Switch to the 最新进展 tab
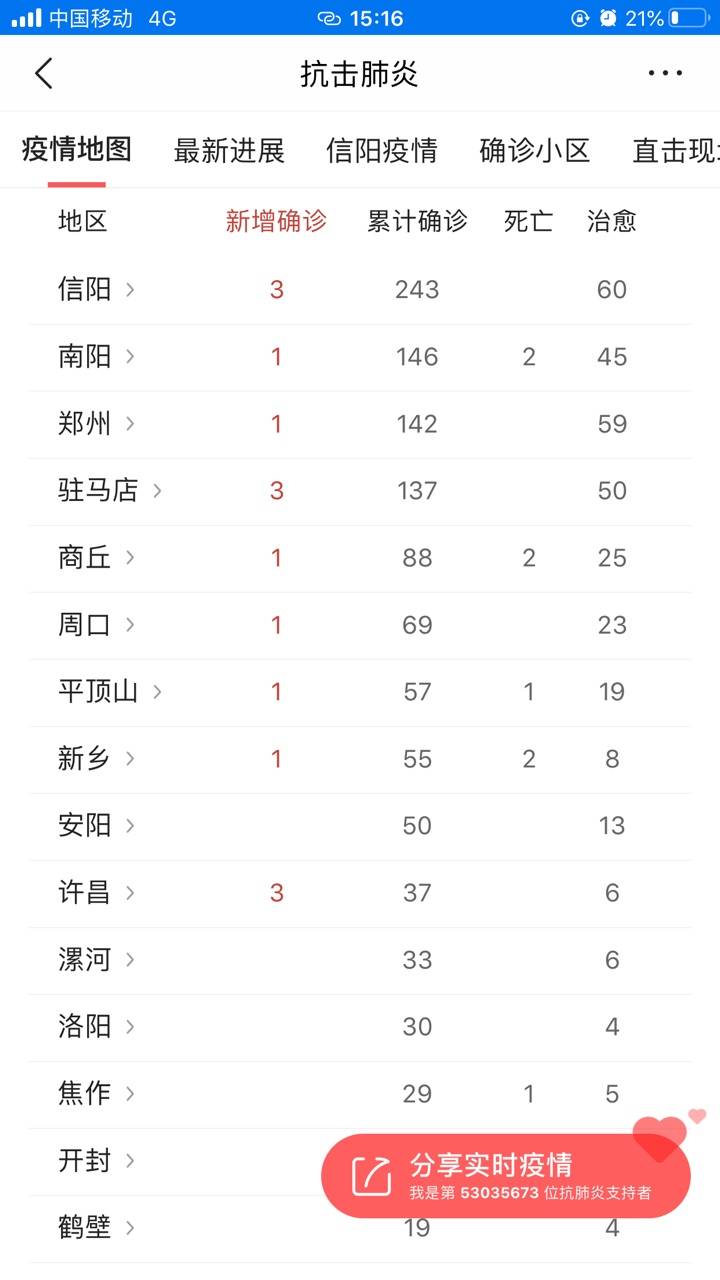The width and height of the screenshot is (720, 1280). coord(229,151)
